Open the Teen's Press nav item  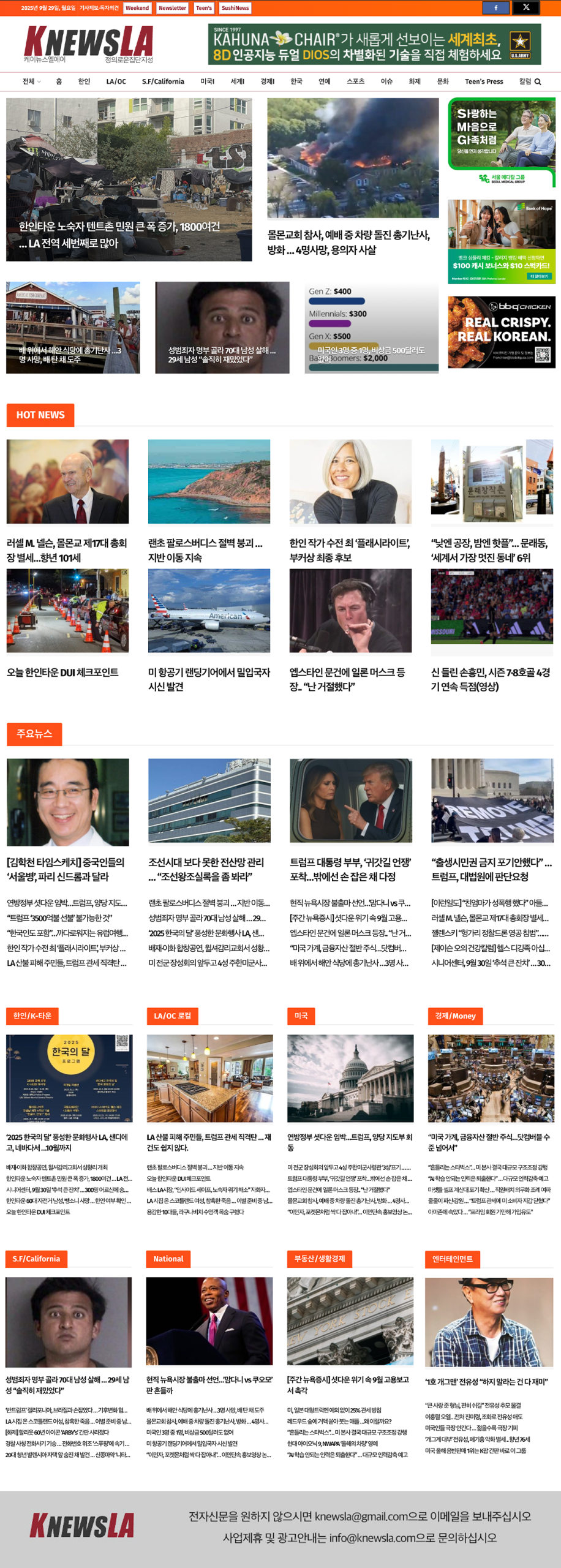(x=484, y=81)
